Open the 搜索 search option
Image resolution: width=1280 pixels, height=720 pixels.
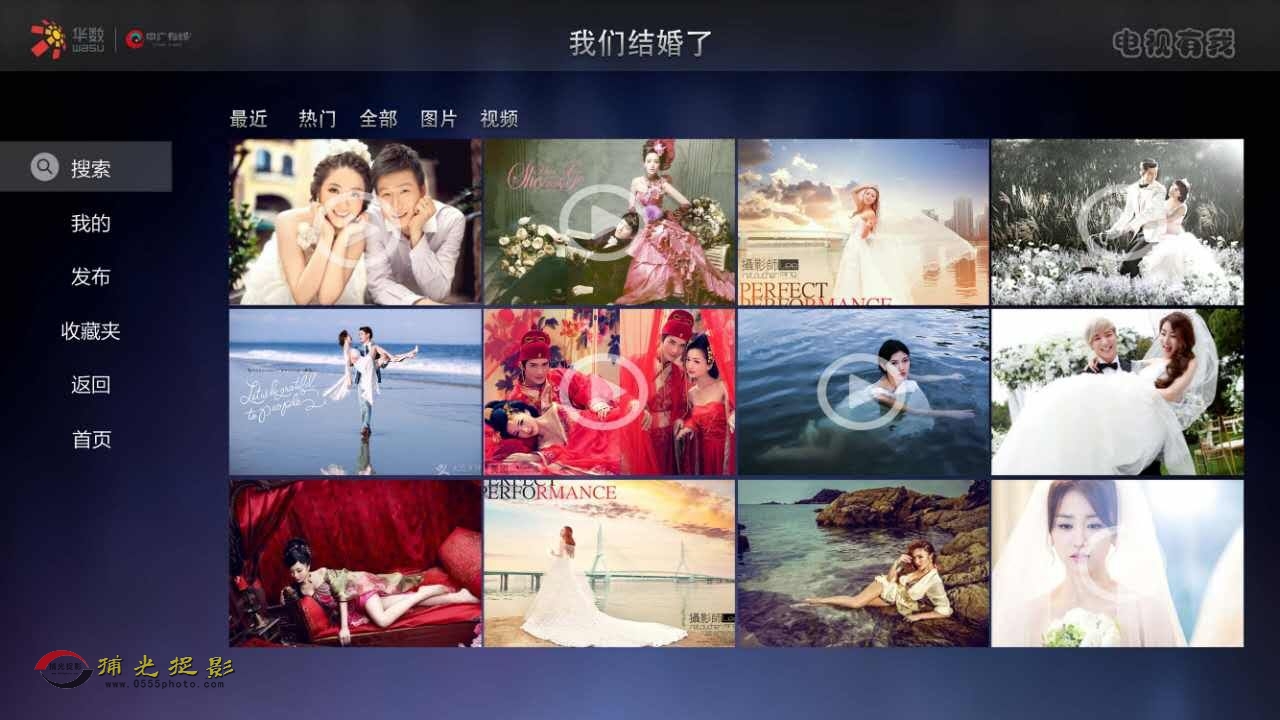[88, 168]
